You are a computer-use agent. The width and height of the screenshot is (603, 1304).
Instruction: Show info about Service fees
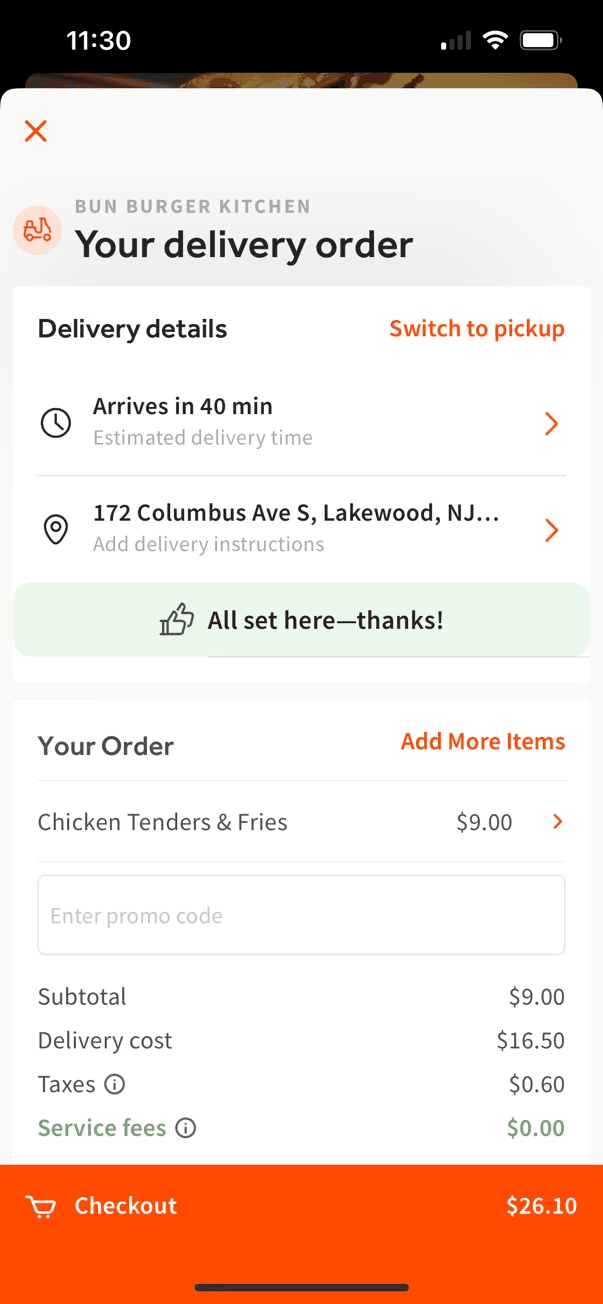186,1128
